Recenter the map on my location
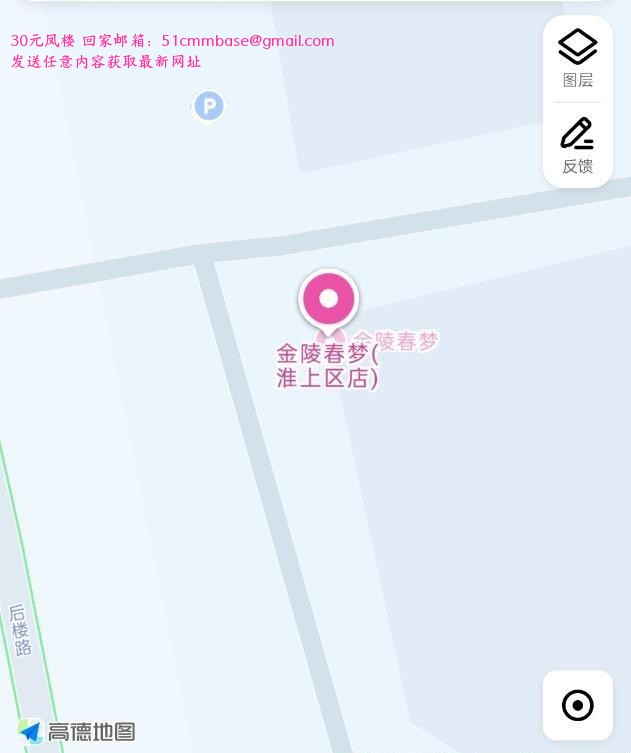The height and width of the screenshot is (753, 631). [578, 705]
